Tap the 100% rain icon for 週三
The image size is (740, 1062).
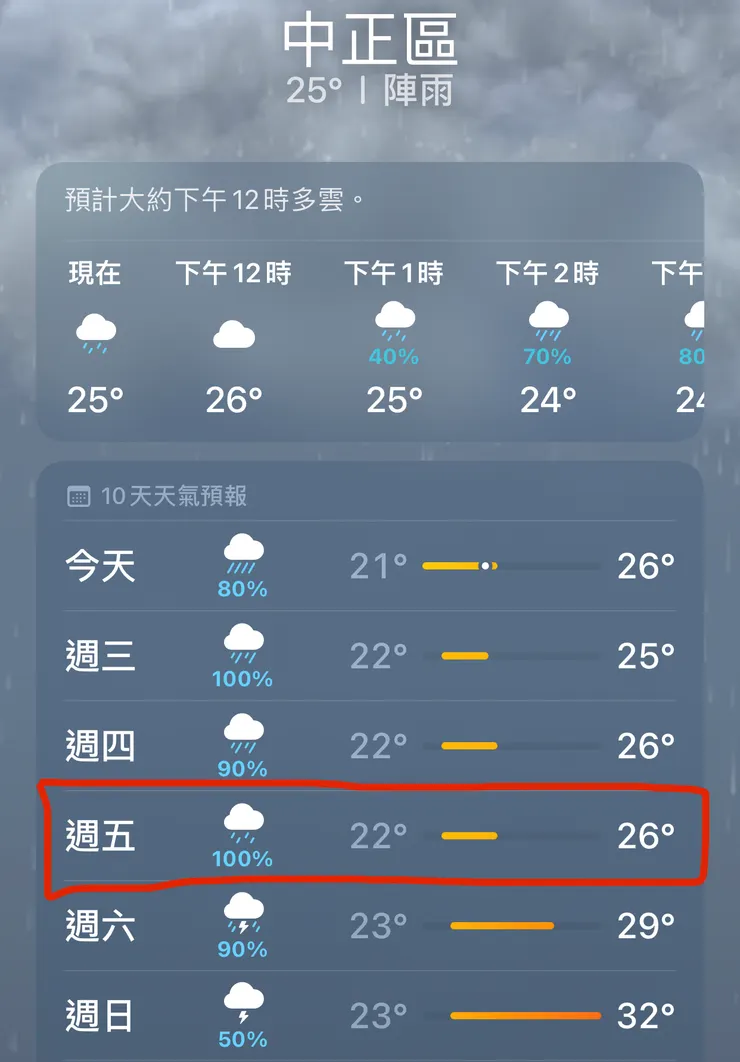[242, 642]
